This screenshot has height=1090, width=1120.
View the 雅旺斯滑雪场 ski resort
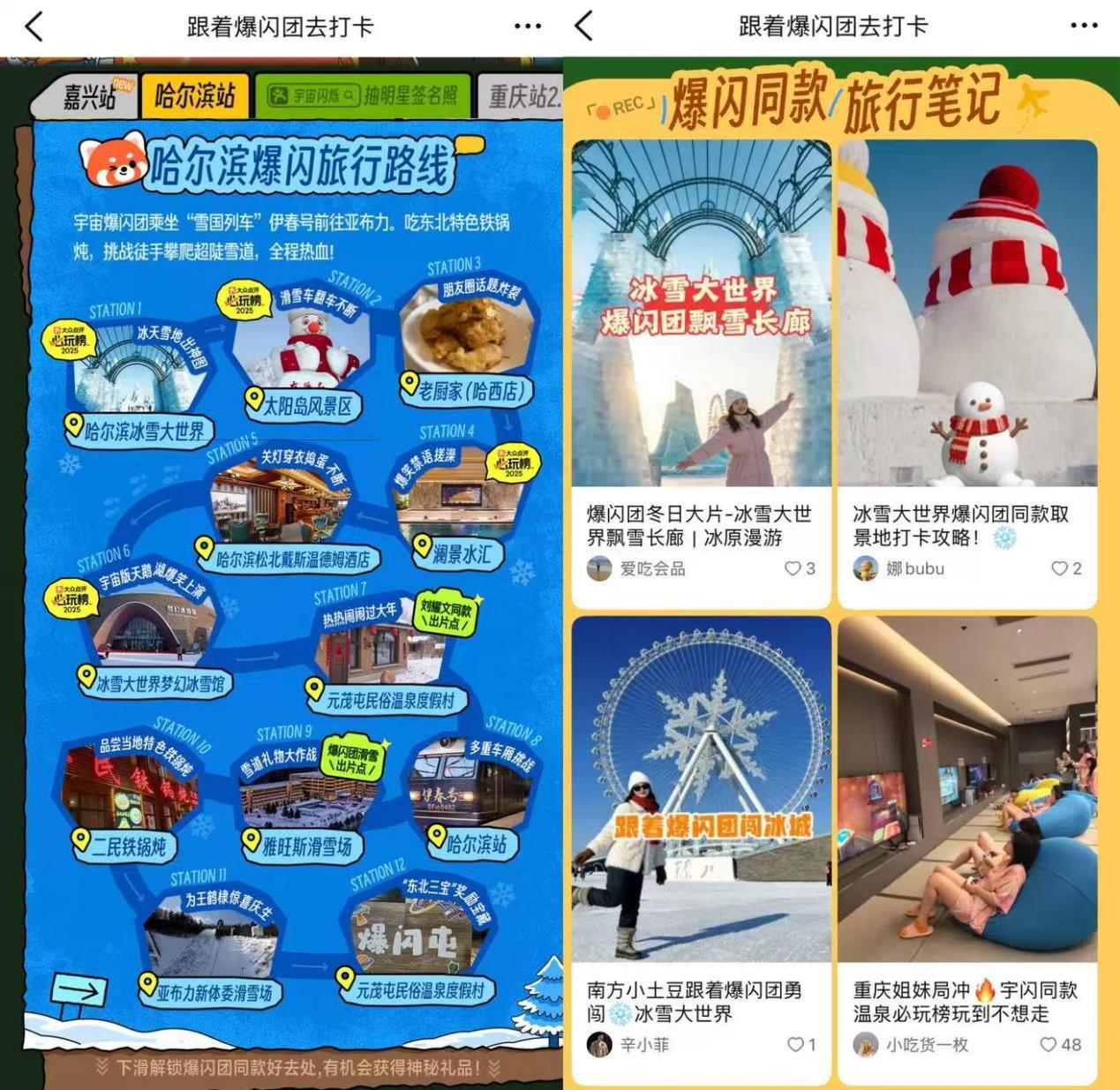(x=304, y=846)
